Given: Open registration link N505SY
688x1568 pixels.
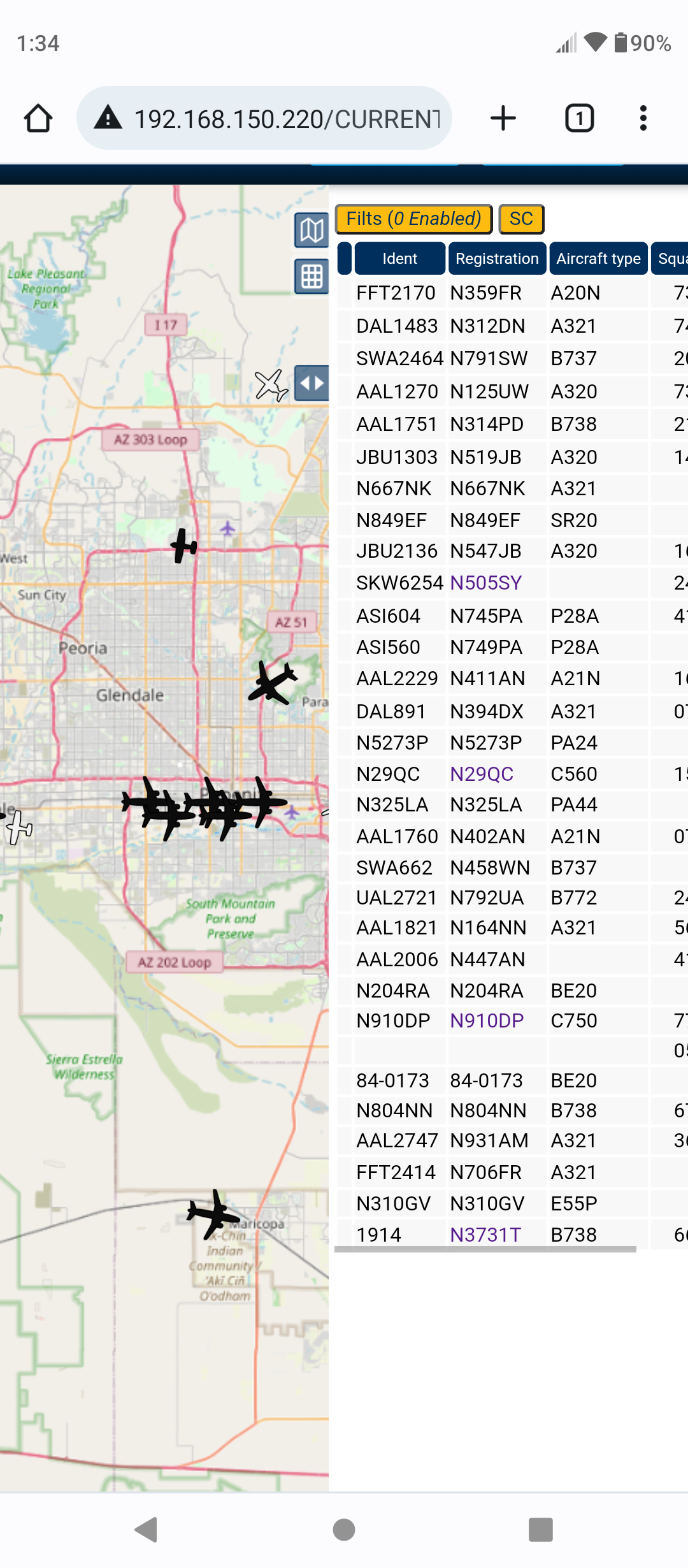Looking at the screenshot, I should (x=485, y=583).
